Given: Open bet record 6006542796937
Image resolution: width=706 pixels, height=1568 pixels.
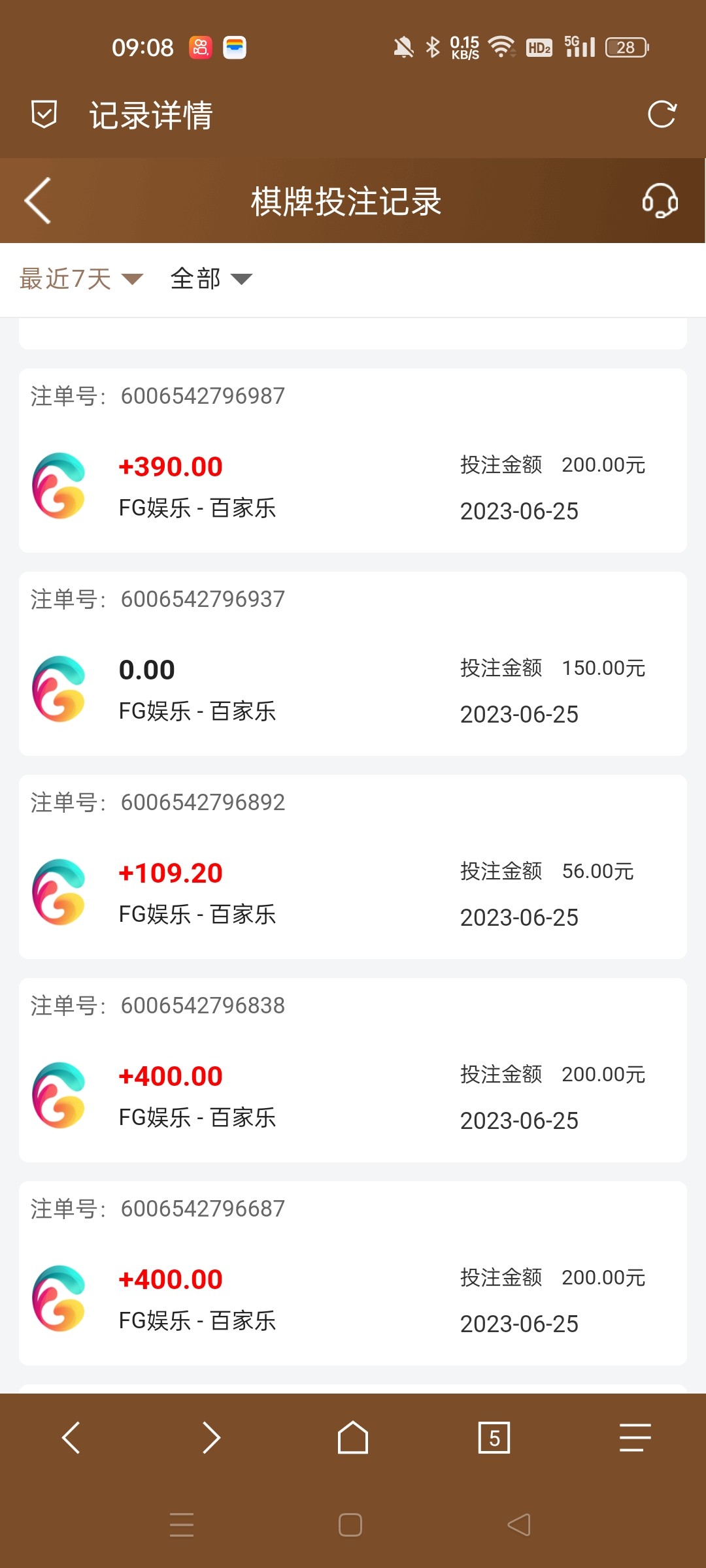Looking at the screenshot, I should point(353,664).
